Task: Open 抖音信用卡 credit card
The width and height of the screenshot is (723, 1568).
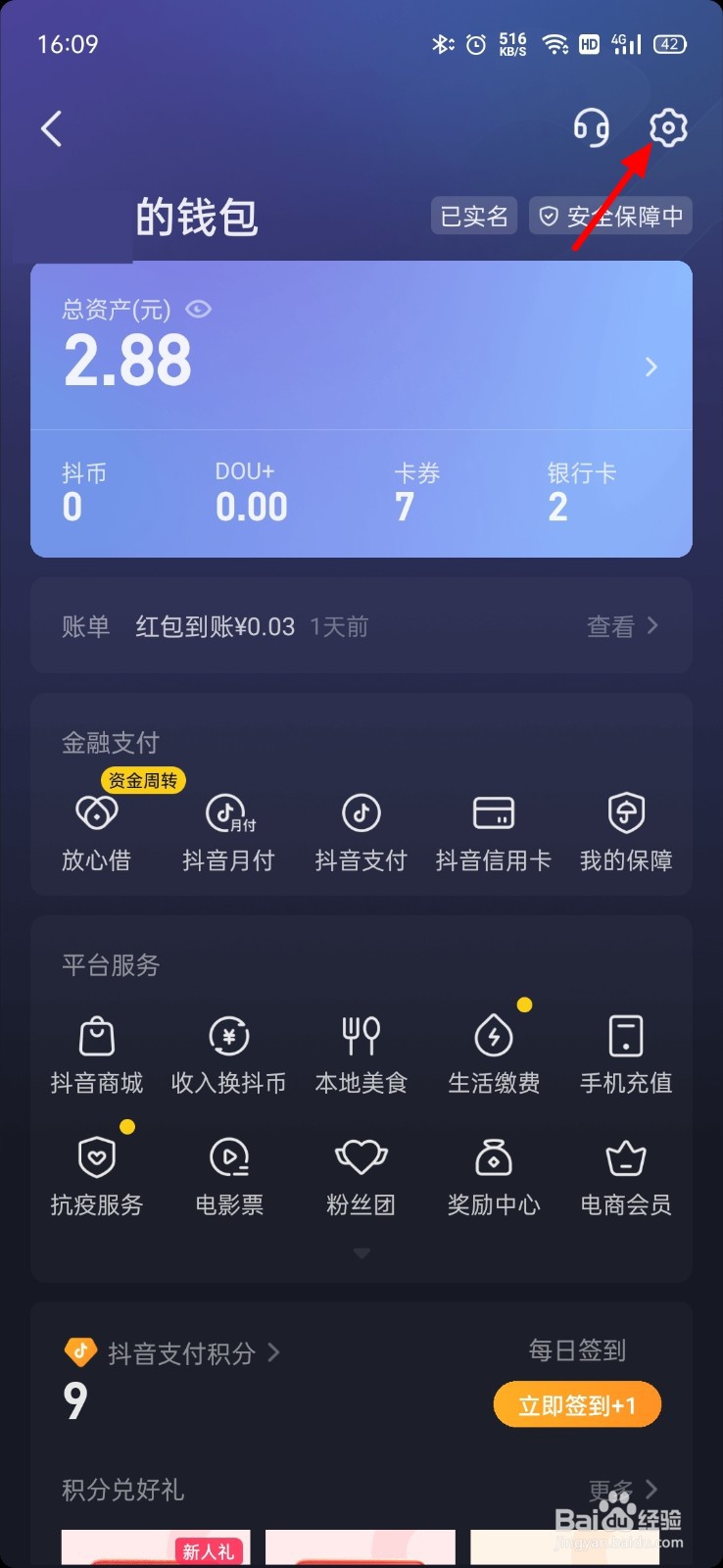Action: pos(494,833)
